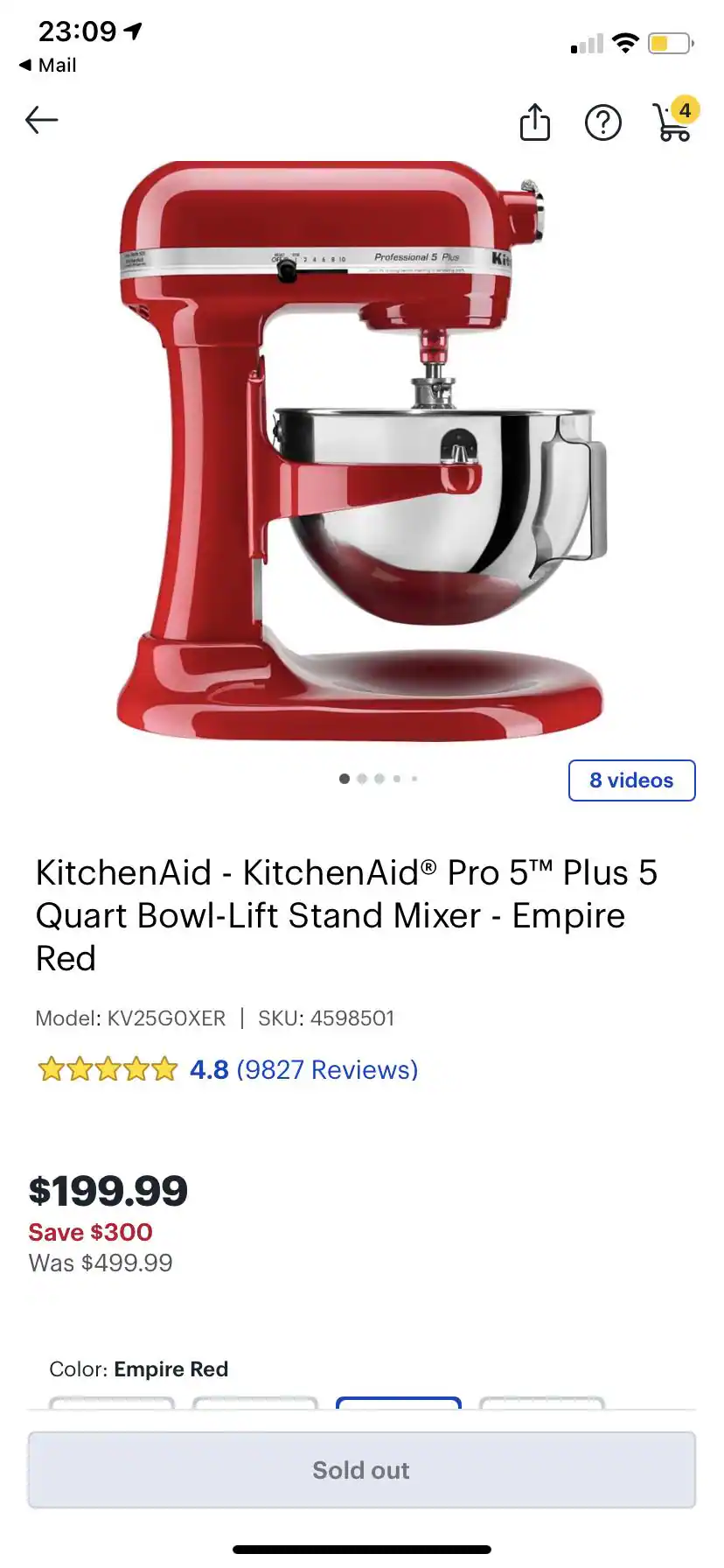Image resolution: width=724 pixels, height=1568 pixels.
Task: Return to Mail app
Action: (48, 65)
